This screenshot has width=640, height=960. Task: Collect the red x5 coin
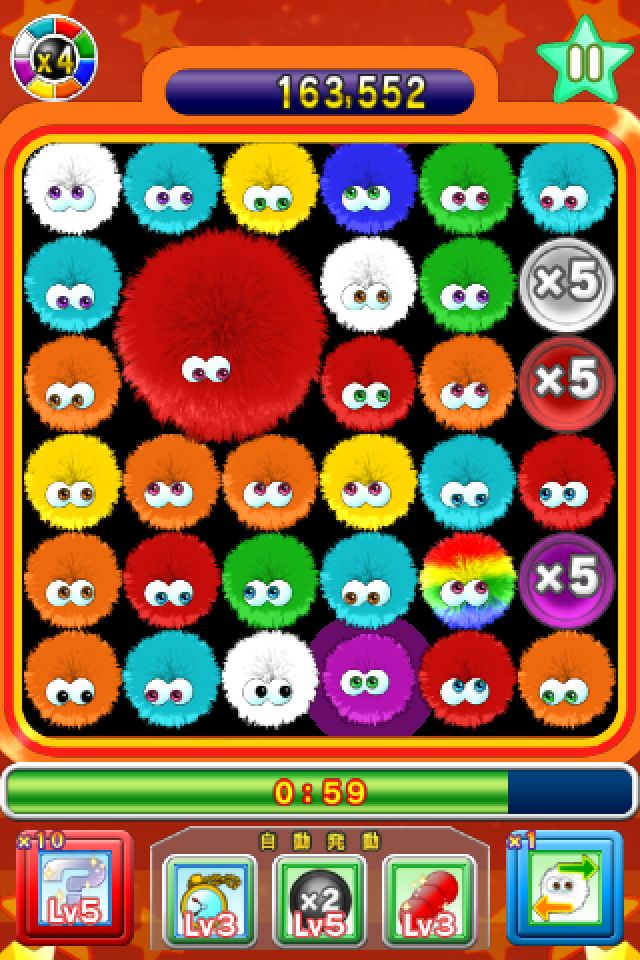coord(567,382)
